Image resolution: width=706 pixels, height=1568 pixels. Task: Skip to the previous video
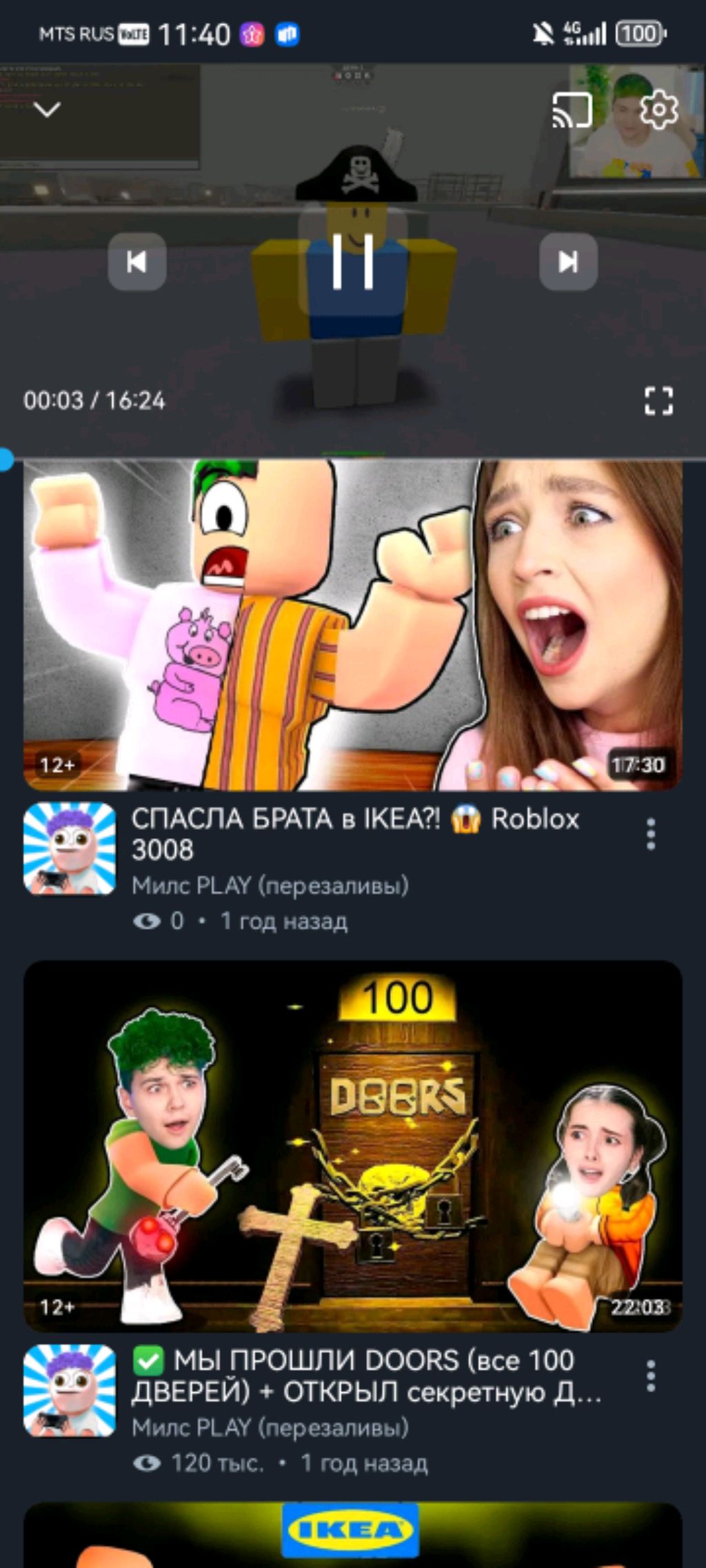[x=137, y=262]
